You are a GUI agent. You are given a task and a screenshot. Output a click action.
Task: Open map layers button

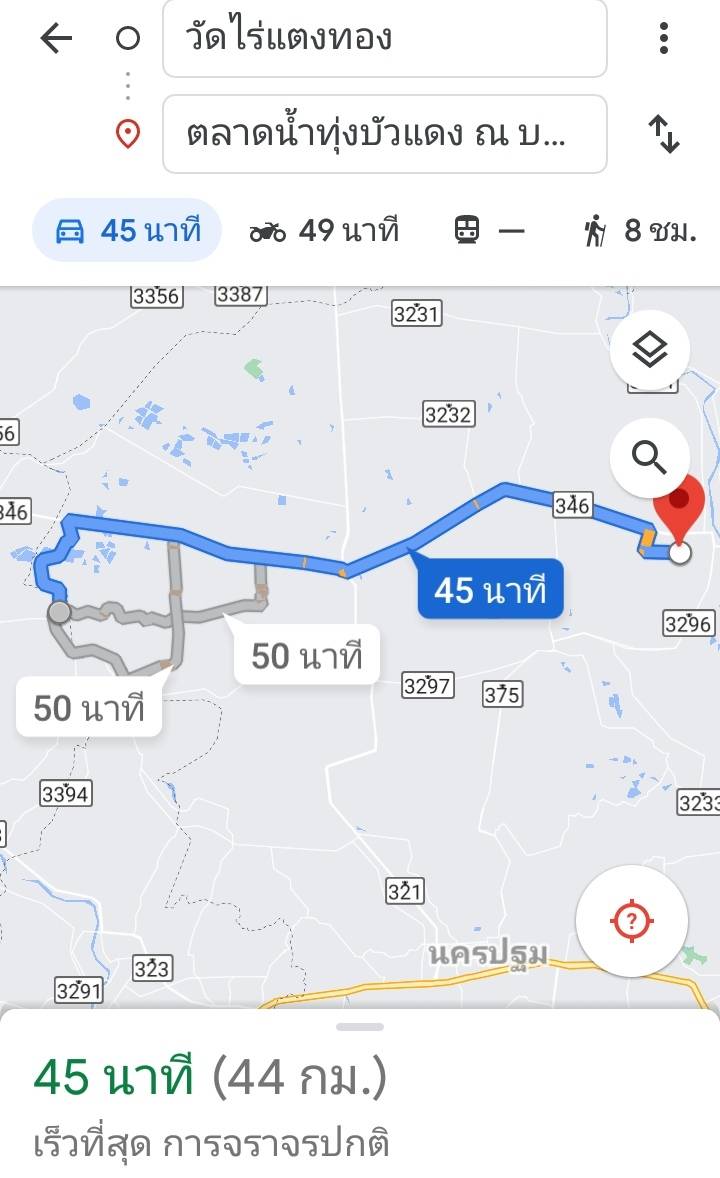click(x=650, y=350)
